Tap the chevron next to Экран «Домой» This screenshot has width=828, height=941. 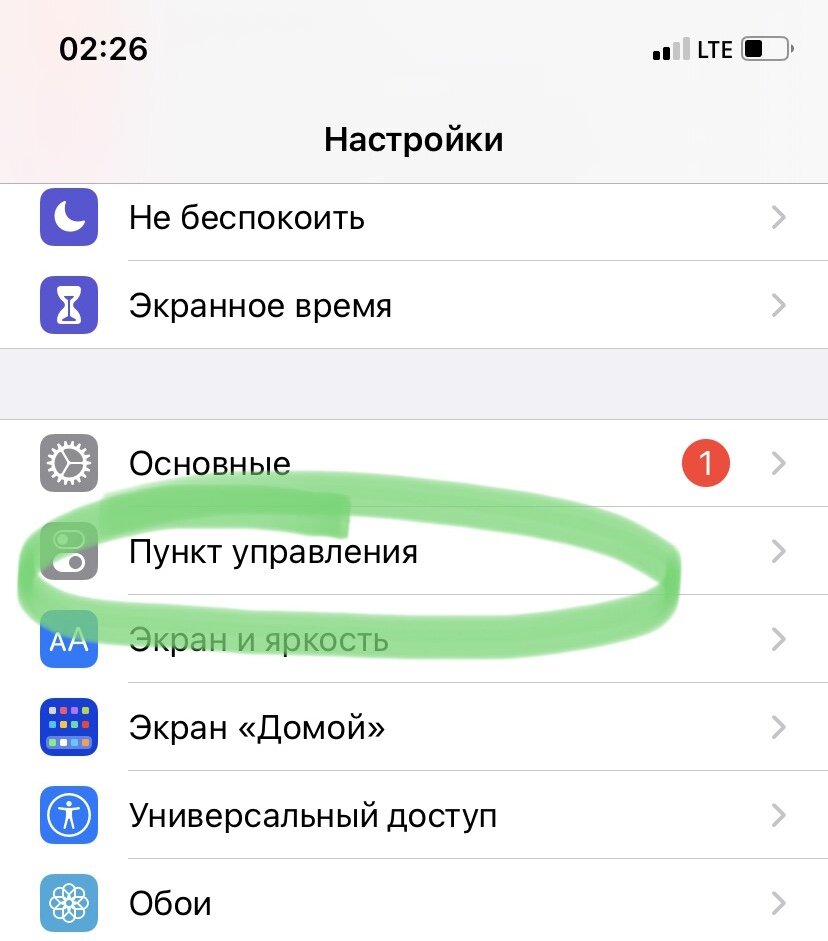[x=779, y=728]
